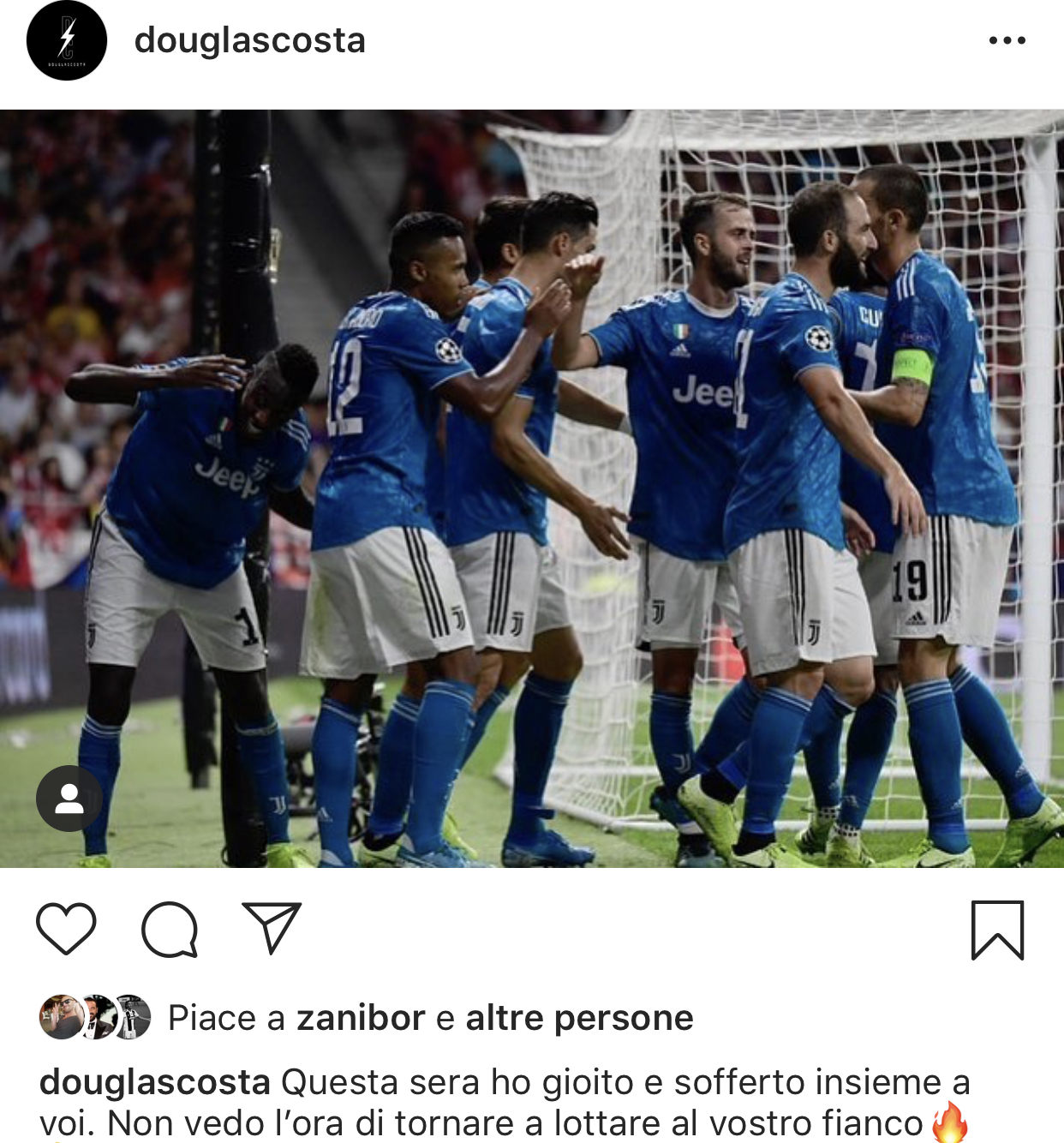Save this post to bookmarks

[x=997, y=930]
